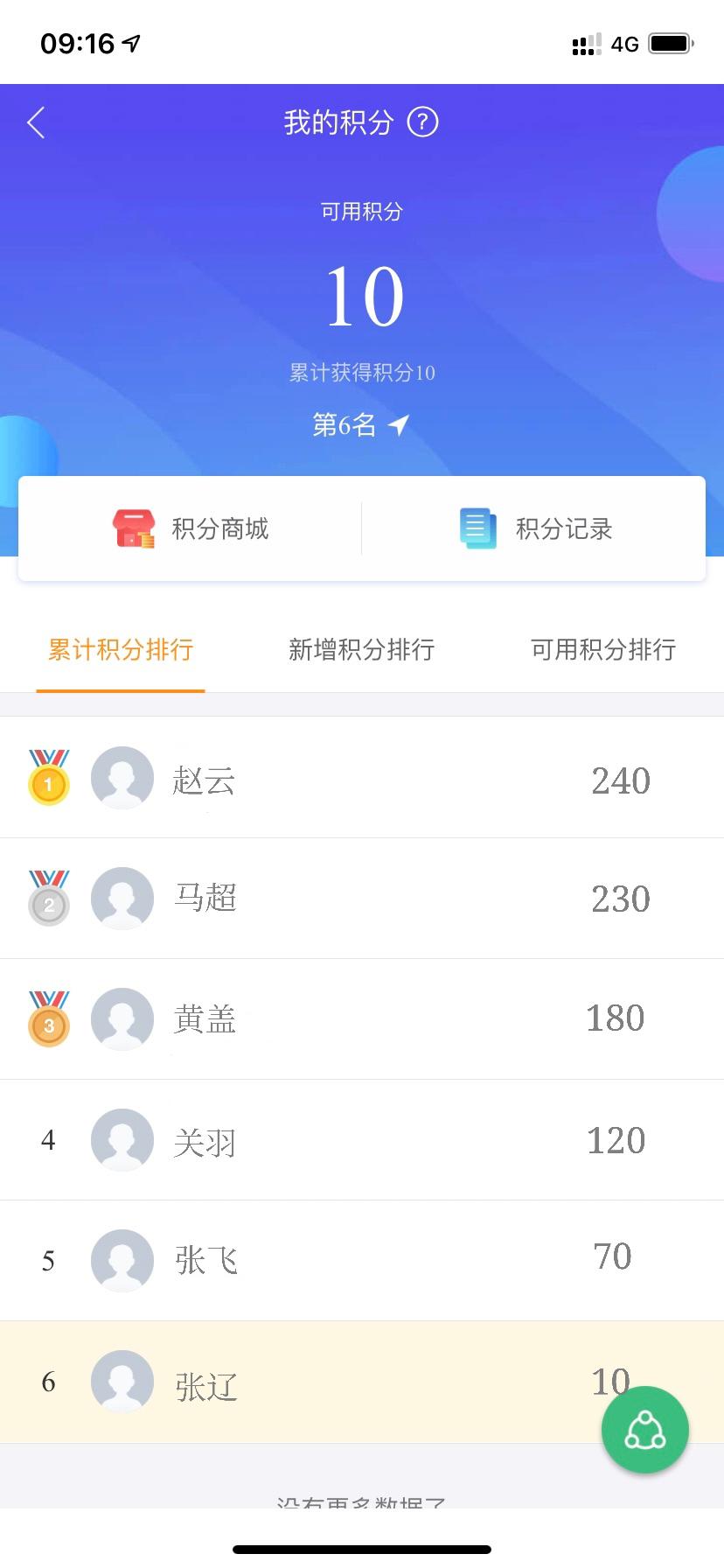Image resolution: width=724 pixels, height=1568 pixels.
Task: Switch to 新增积分排行 tab
Action: tap(361, 649)
